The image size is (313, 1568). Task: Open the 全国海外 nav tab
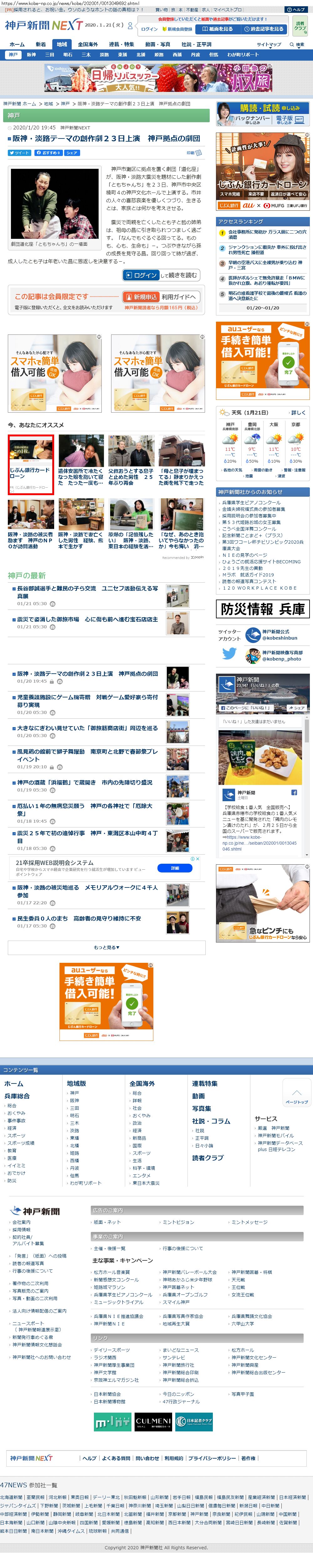tap(88, 44)
